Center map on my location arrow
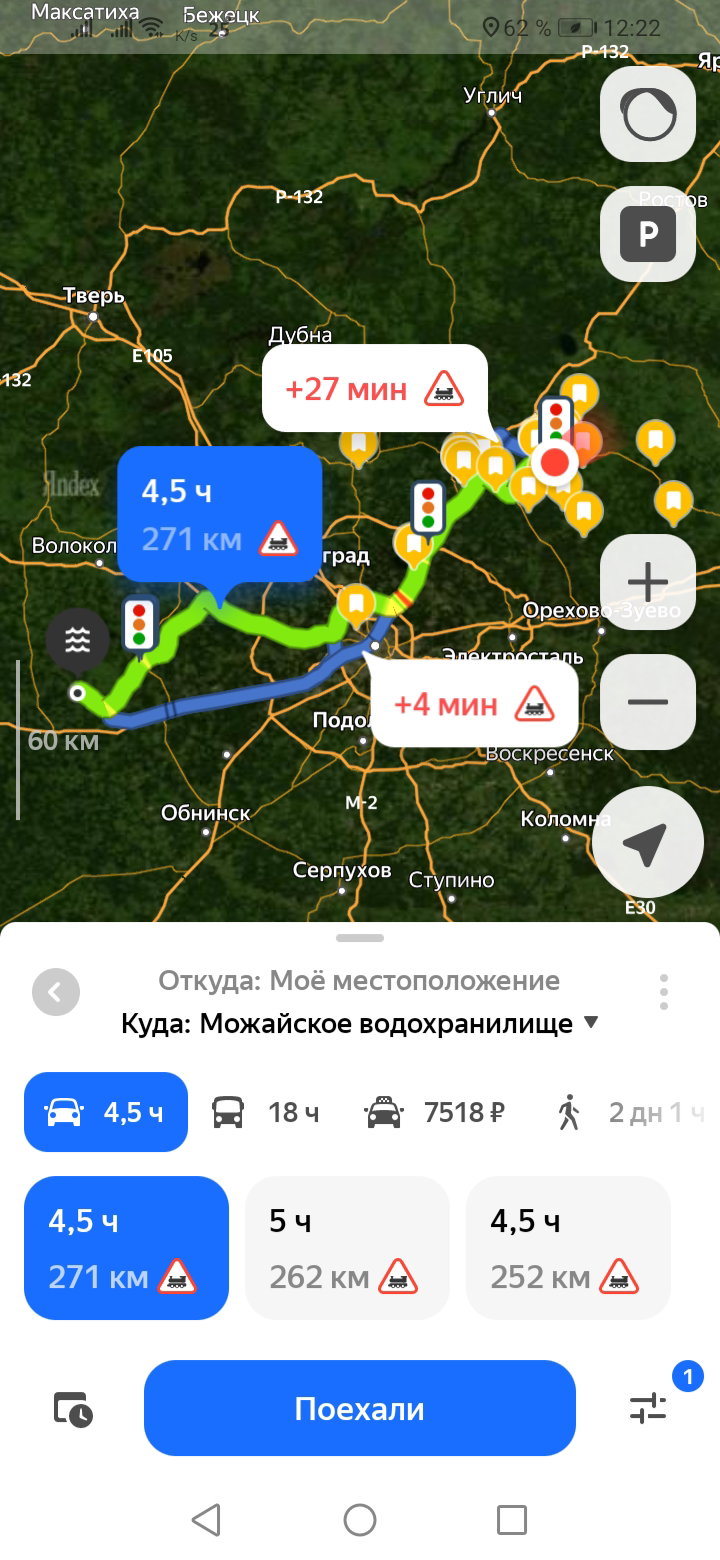 point(644,845)
